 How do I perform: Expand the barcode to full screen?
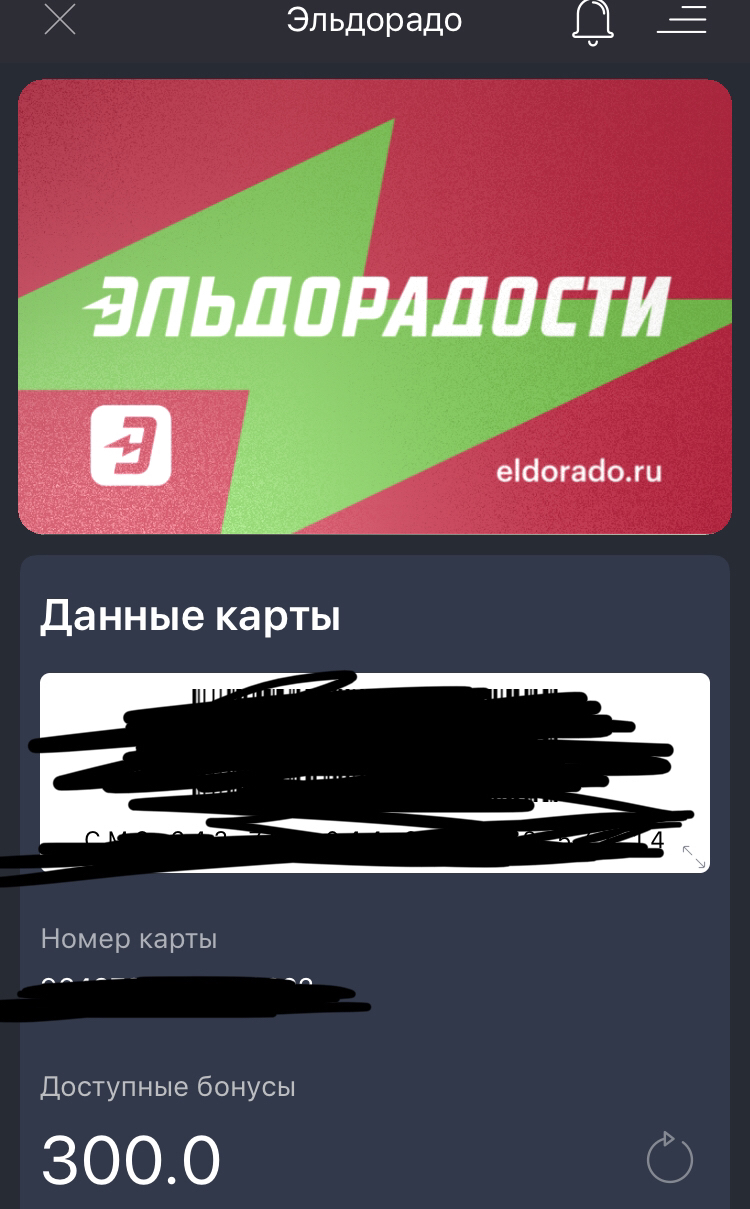tap(694, 857)
